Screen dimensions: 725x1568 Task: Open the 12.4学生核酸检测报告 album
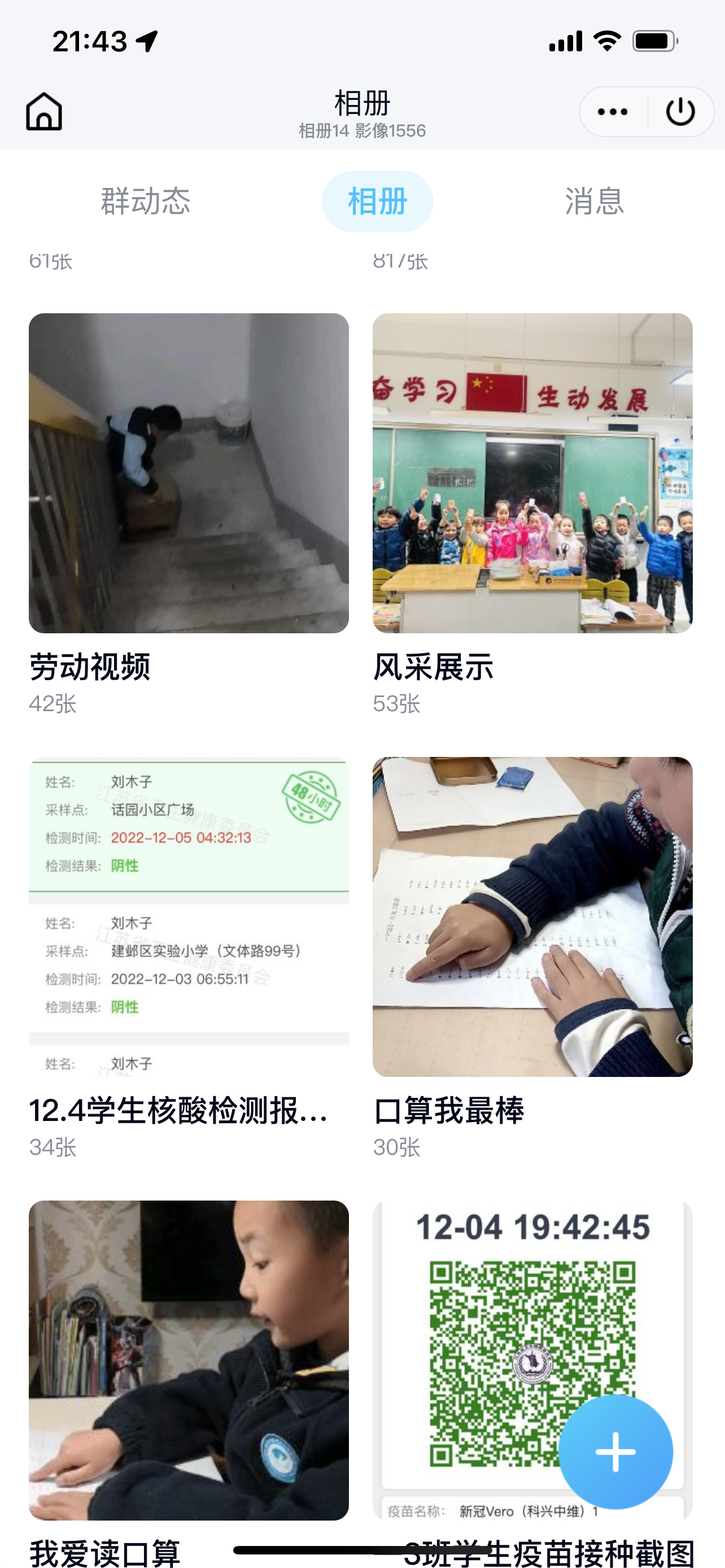coord(189,917)
